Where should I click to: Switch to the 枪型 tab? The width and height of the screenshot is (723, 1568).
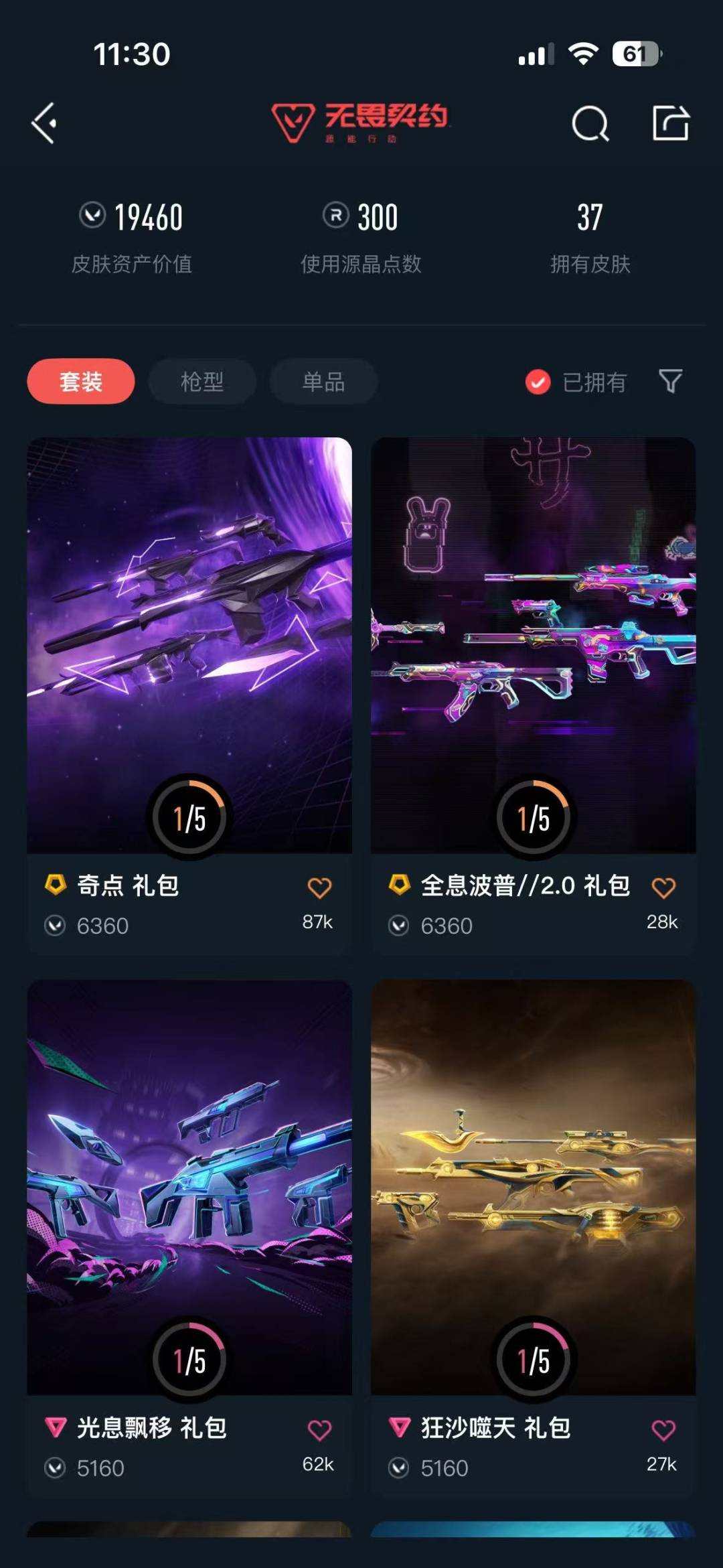tap(201, 380)
